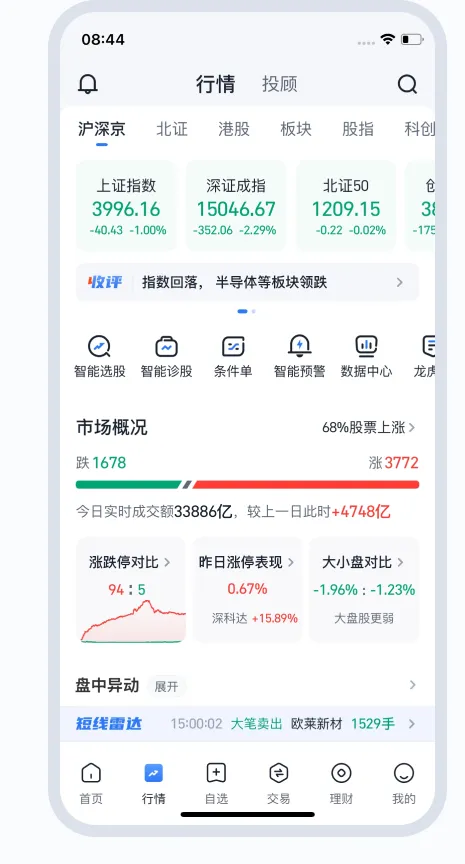Launch 智能选股 tool
Viewport: 465px width, 864px height.
pyautogui.click(x=100, y=357)
